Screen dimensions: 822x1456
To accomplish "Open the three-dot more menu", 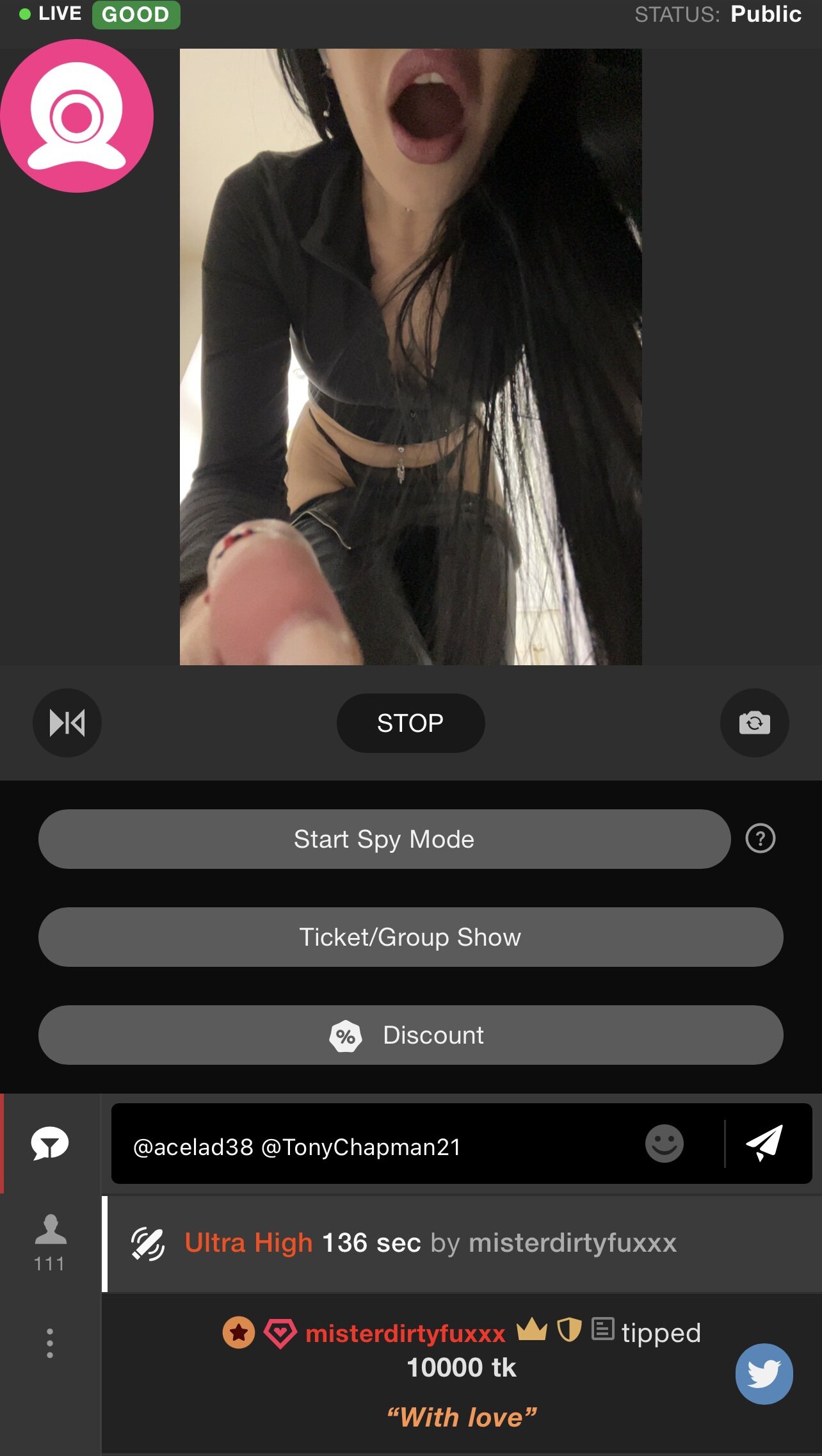I will [50, 1343].
